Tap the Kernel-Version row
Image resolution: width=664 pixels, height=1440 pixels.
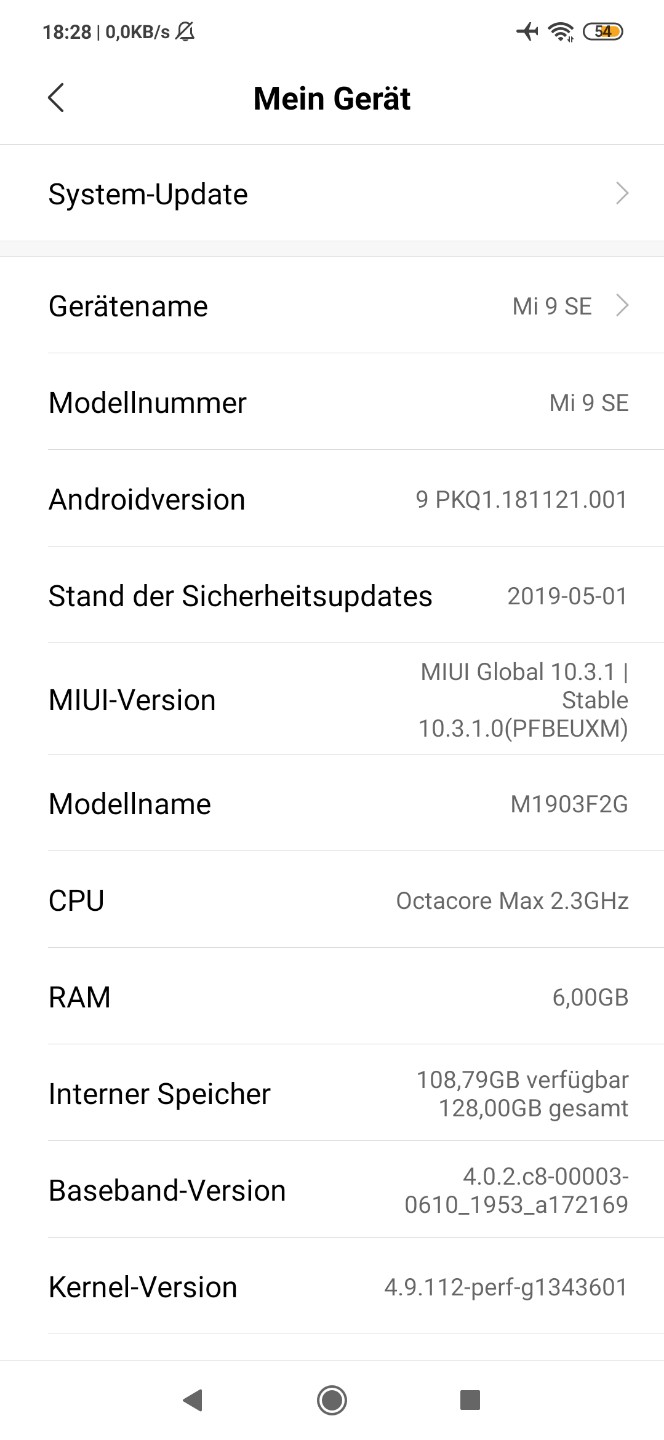pyautogui.click(x=332, y=1287)
